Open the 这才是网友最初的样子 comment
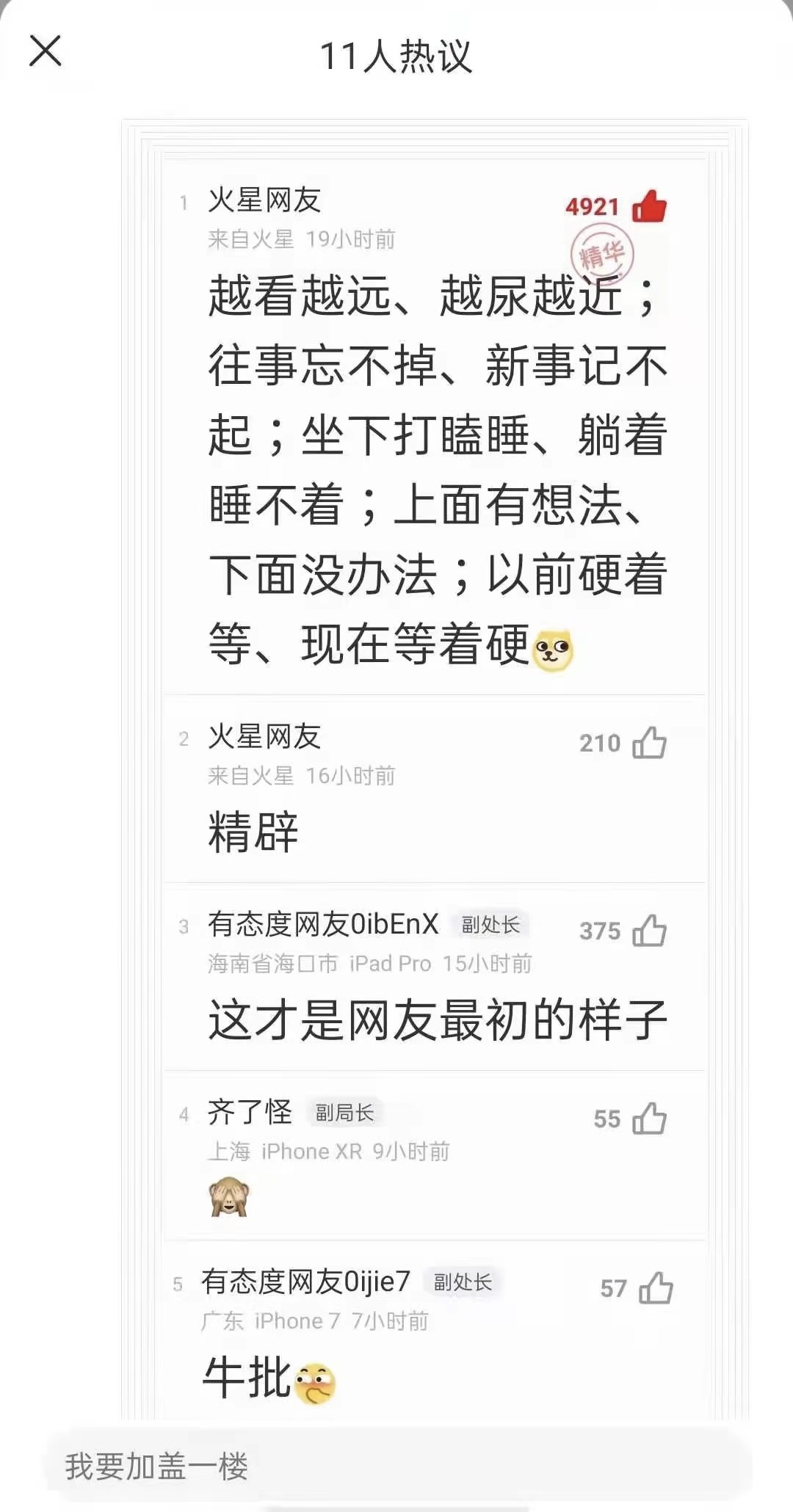793x1512 pixels. [437, 1020]
